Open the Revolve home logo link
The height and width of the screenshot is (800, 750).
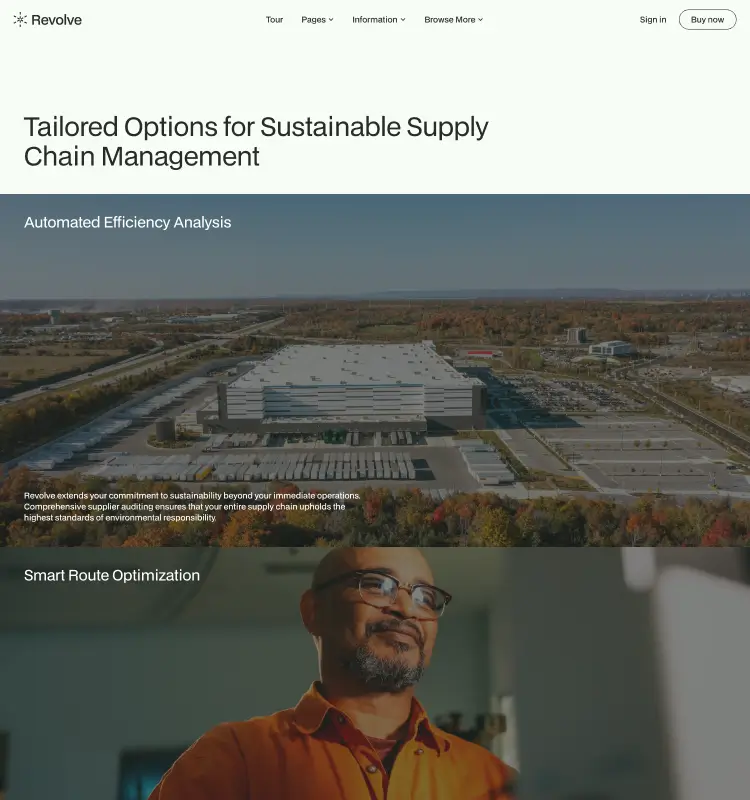[48, 20]
